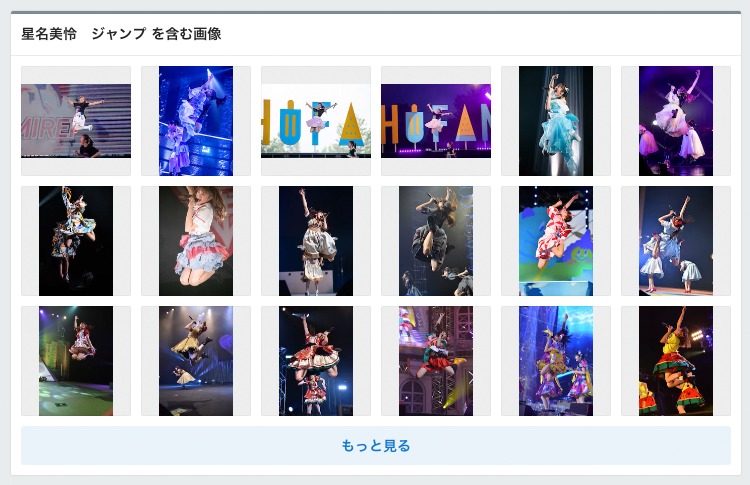This screenshot has width=750, height=485.
Task: Open the yellow and green skirt jump thumbnail
Action: [676, 361]
